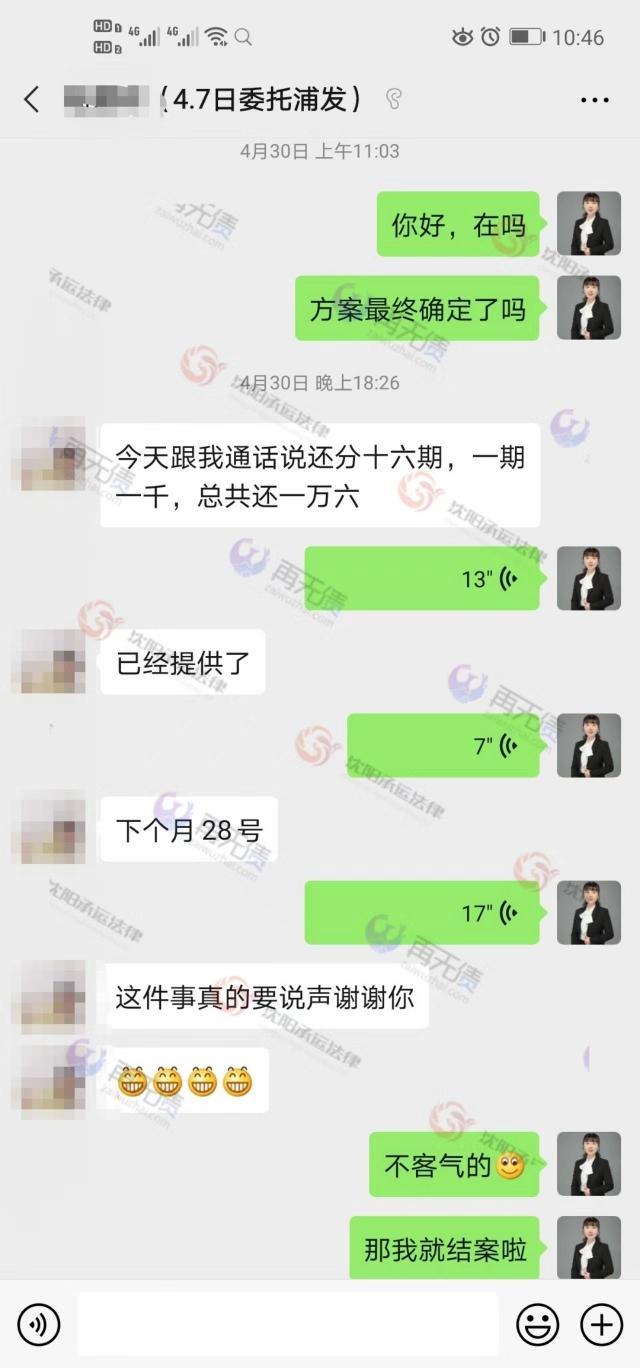The image size is (640, 1368).
Task: Play the 7-second voice message
Action: (x=443, y=745)
